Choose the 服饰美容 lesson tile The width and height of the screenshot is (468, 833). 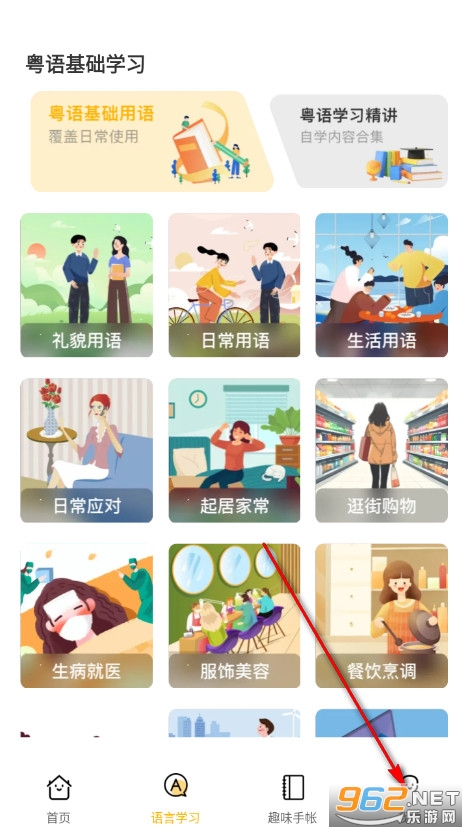[x=234, y=615]
